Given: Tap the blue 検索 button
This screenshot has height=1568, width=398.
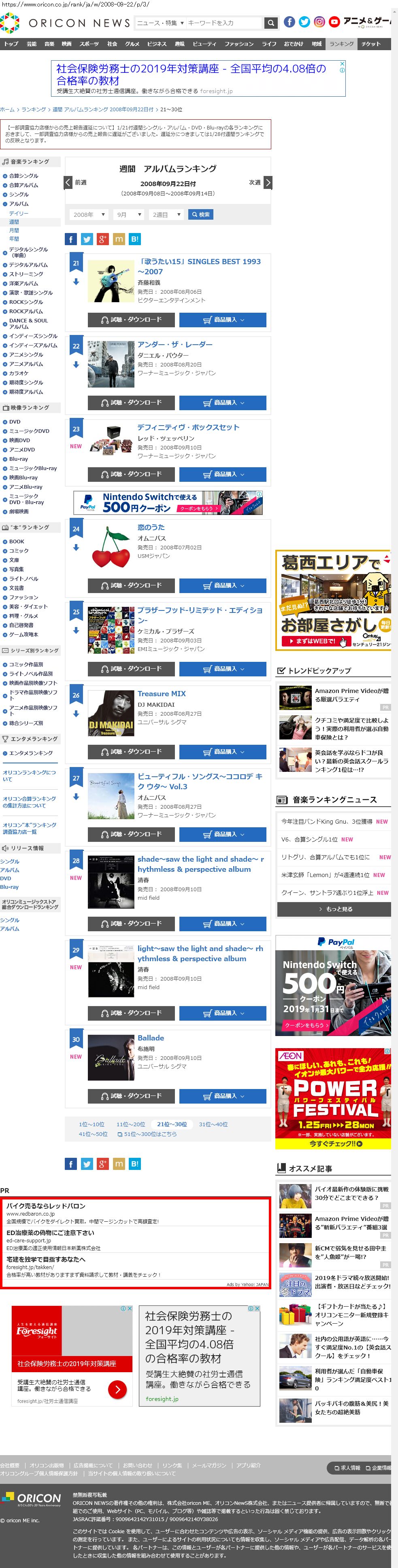Looking at the screenshot, I should 200,214.
